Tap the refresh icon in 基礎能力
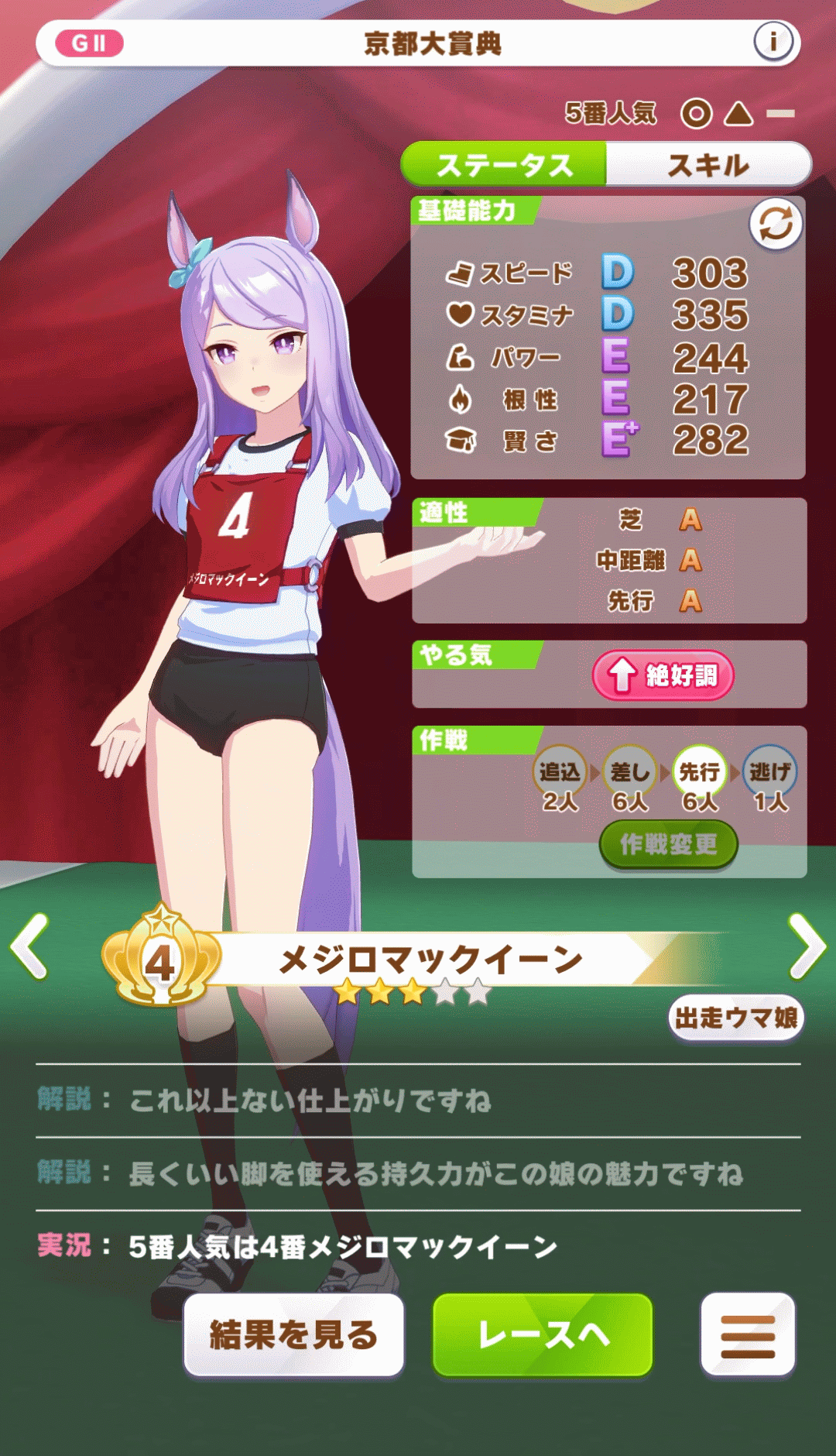This screenshot has width=836, height=1456. click(x=776, y=225)
